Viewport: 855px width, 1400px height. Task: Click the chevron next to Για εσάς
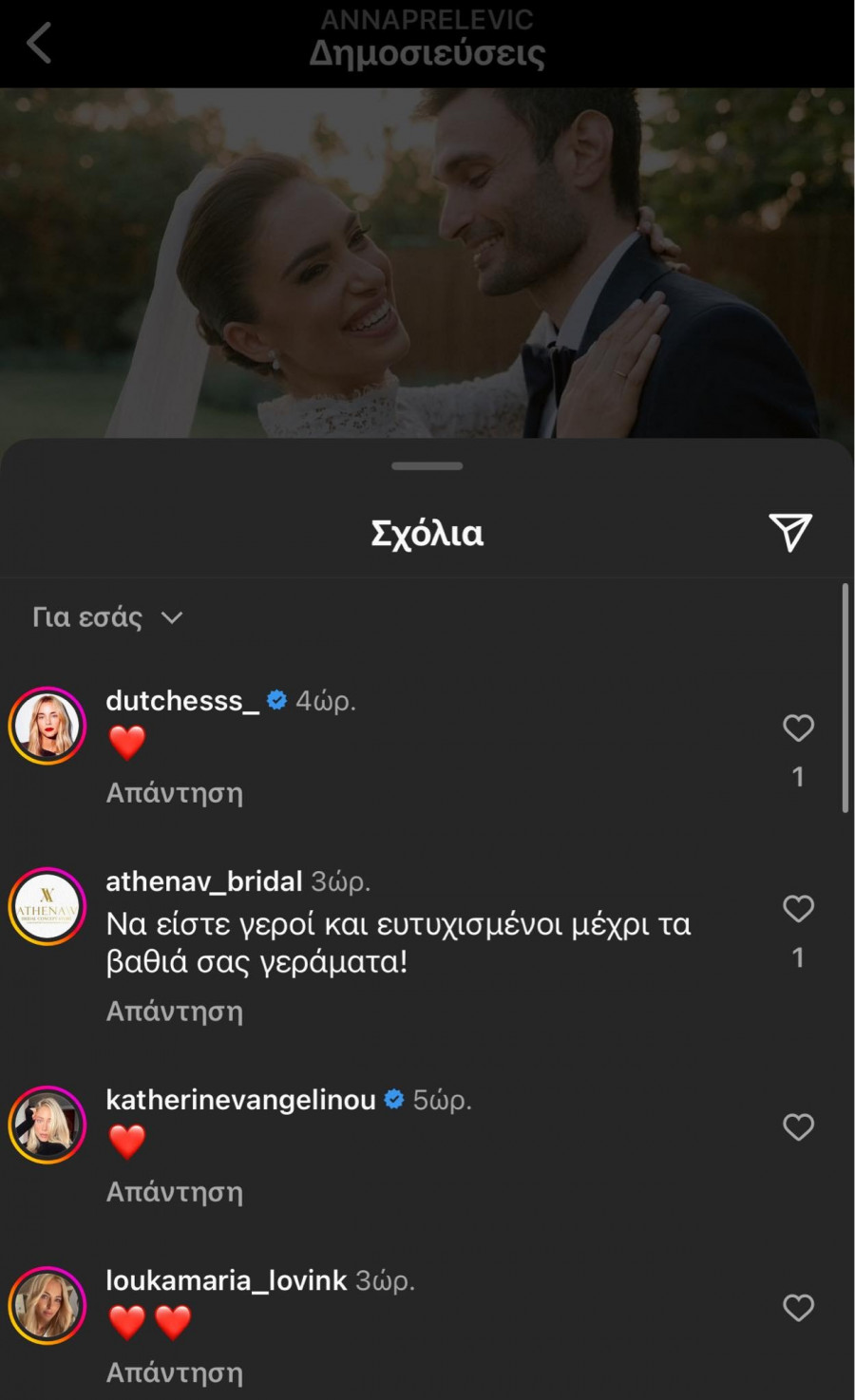170,618
